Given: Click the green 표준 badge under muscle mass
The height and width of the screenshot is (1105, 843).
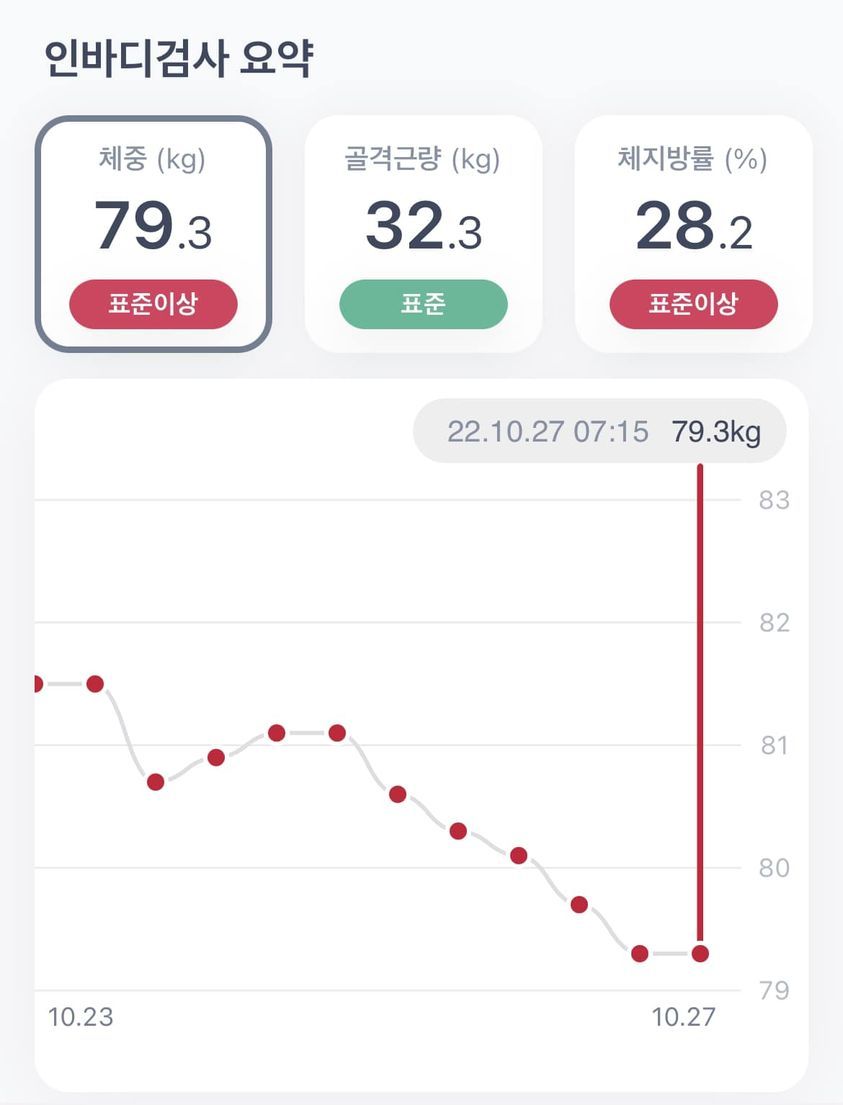Looking at the screenshot, I should [x=422, y=304].
